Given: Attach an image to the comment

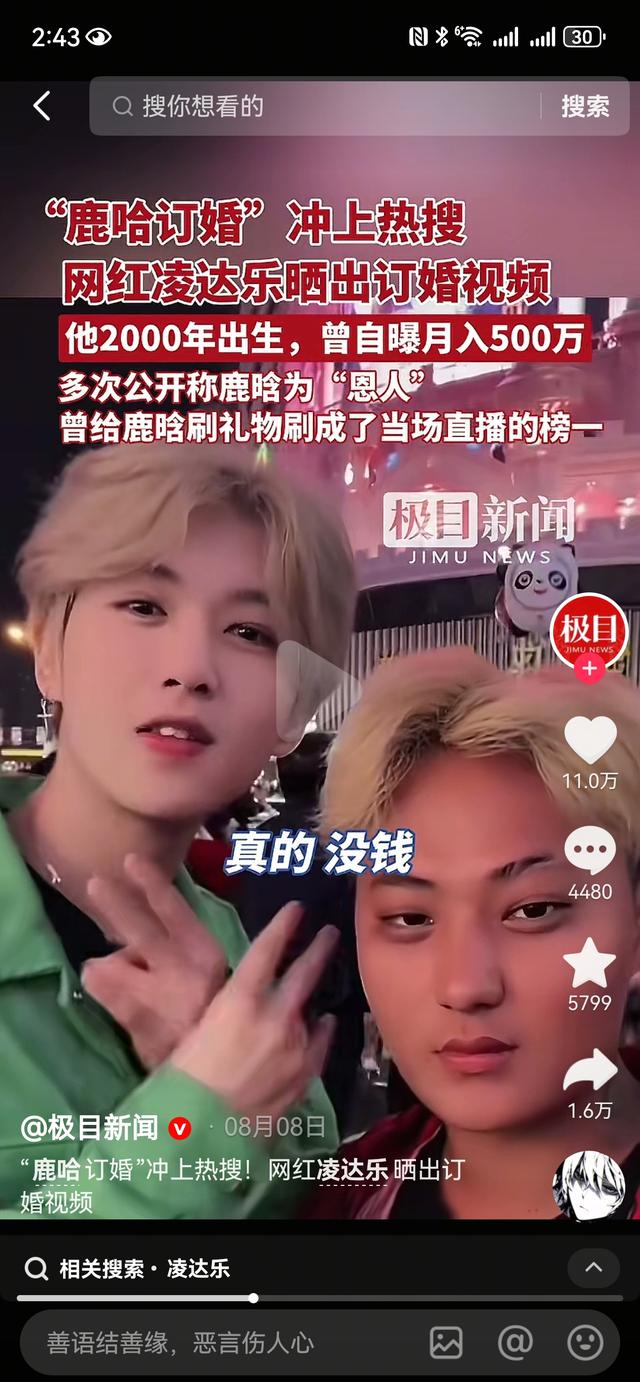Looking at the screenshot, I should point(446,1343).
